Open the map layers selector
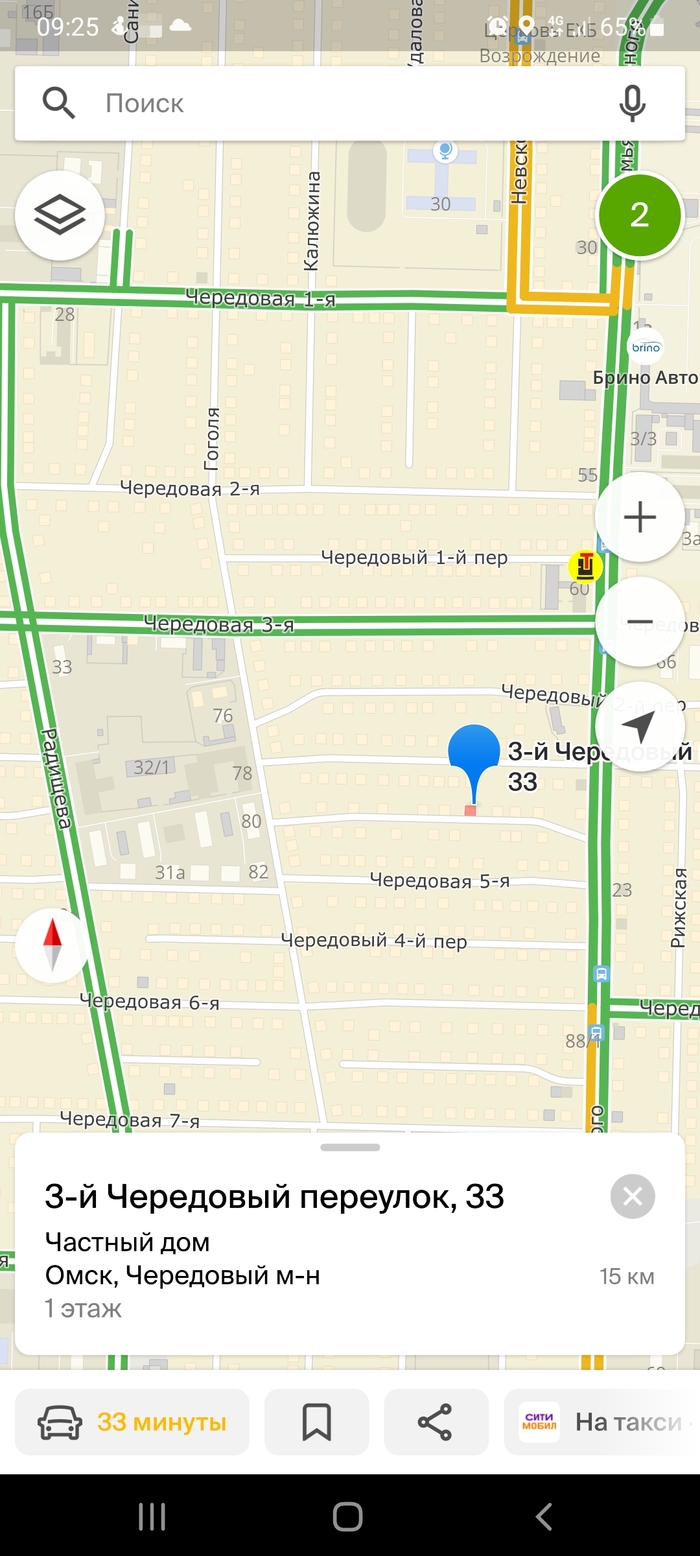Image resolution: width=700 pixels, height=1556 pixels. click(60, 215)
